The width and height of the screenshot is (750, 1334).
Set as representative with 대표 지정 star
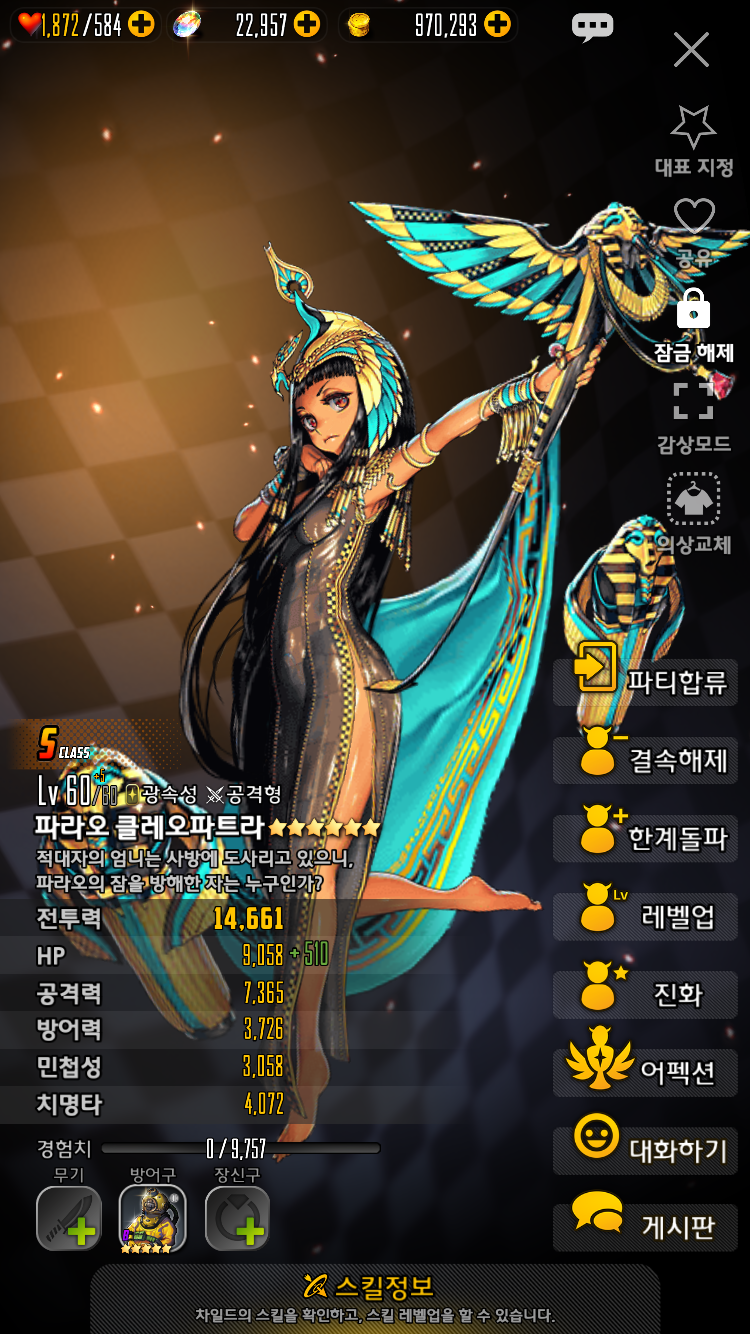point(693,140)
